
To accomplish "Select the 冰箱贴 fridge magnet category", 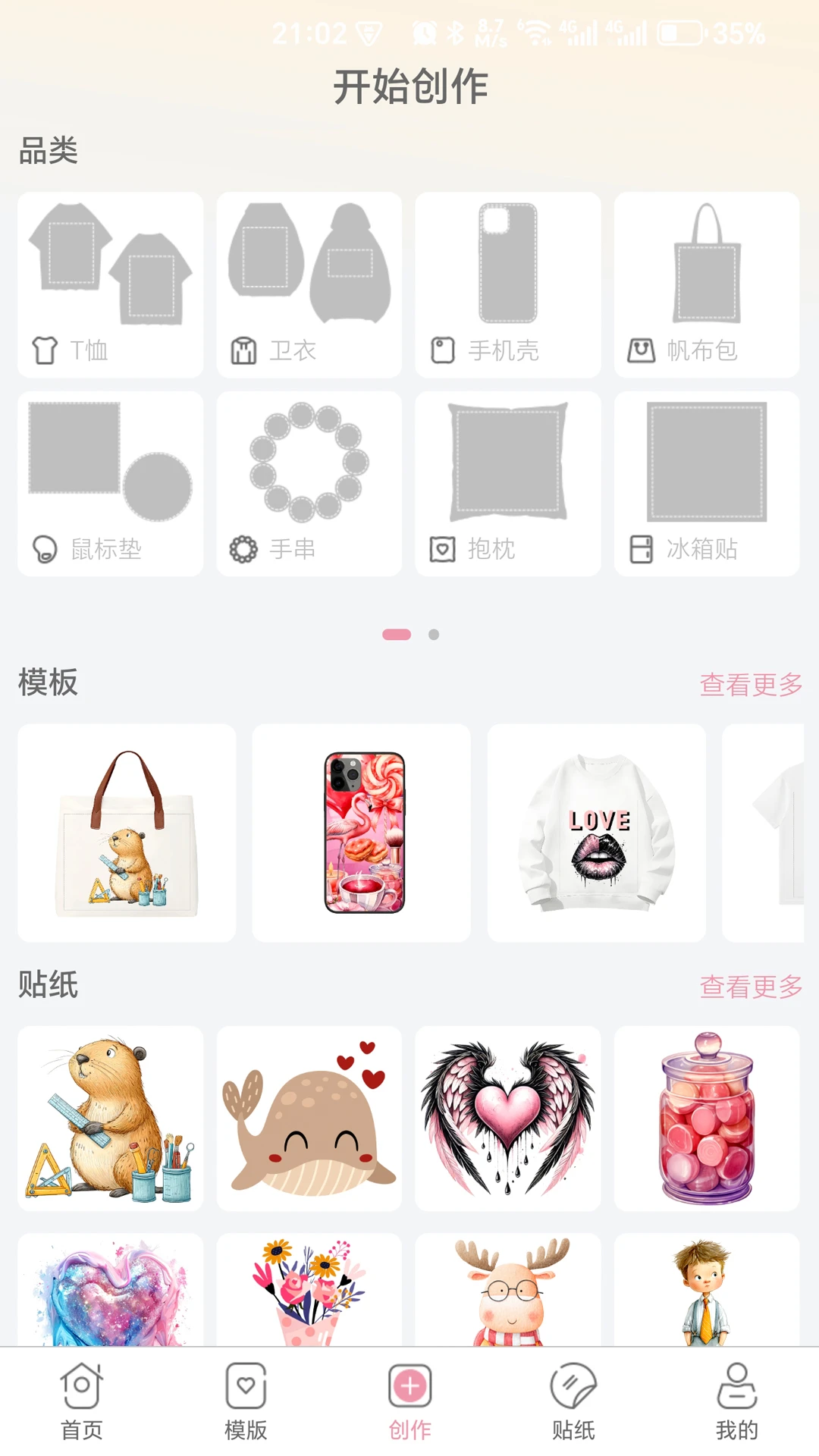I will point(706,484).
